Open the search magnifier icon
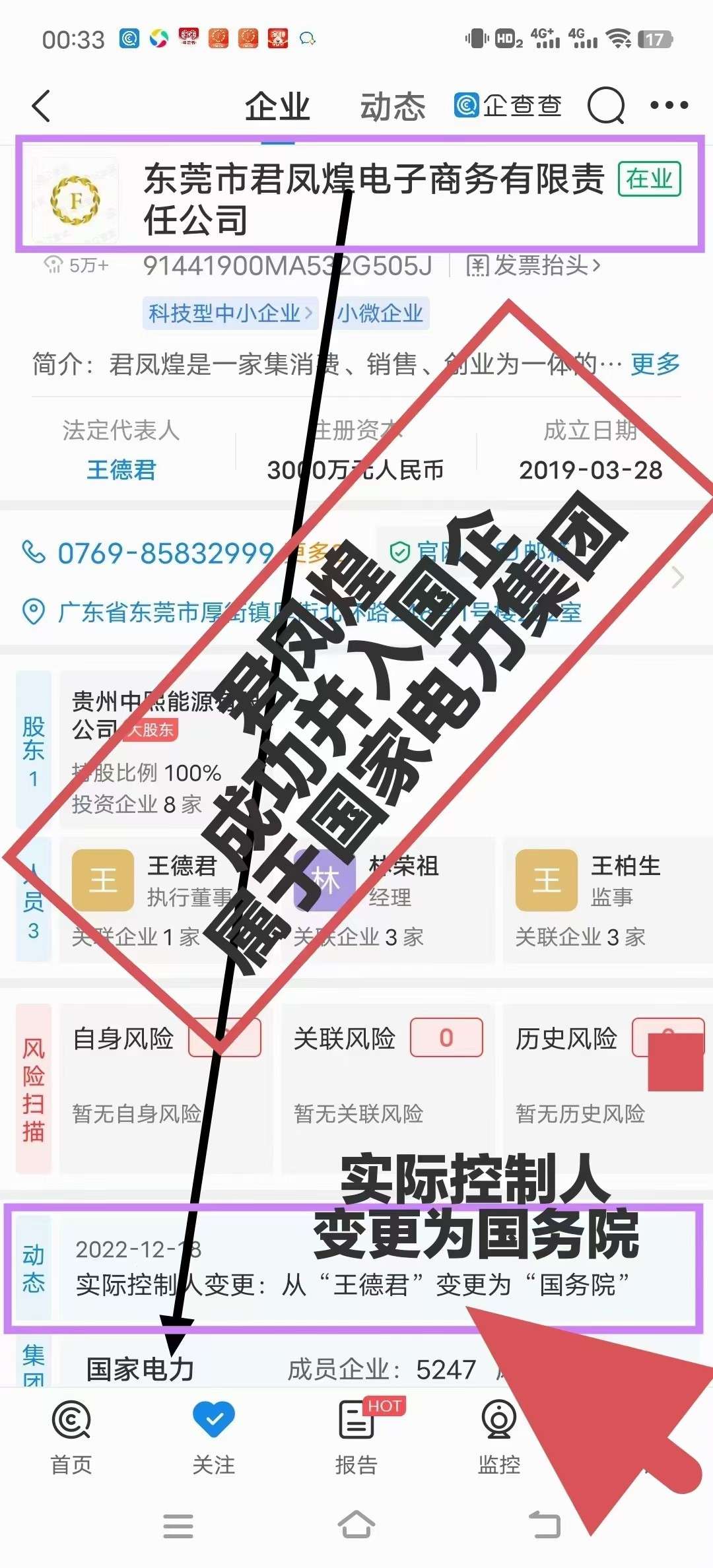 pos(605,106)
